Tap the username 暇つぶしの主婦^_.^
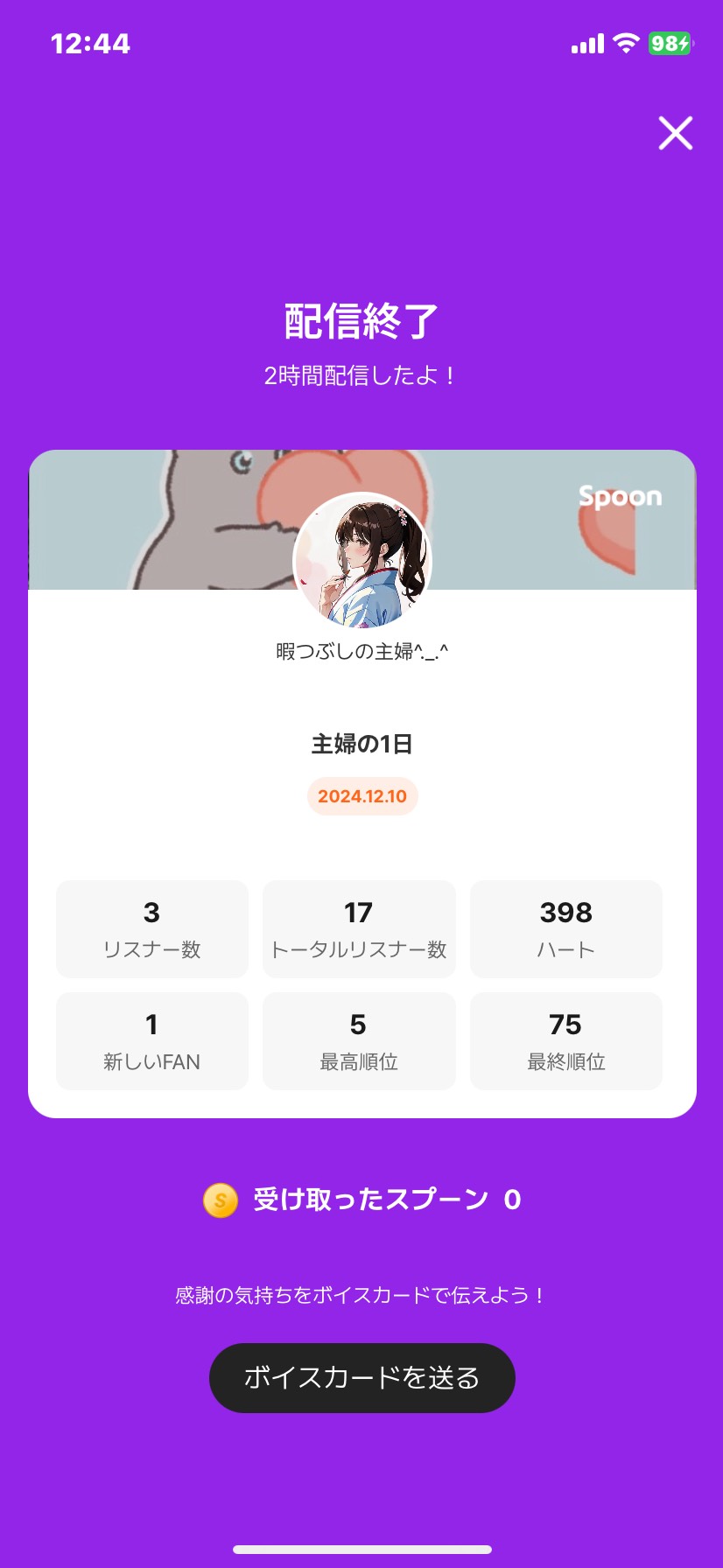The image size is (723, 1568). pos(361,651)
